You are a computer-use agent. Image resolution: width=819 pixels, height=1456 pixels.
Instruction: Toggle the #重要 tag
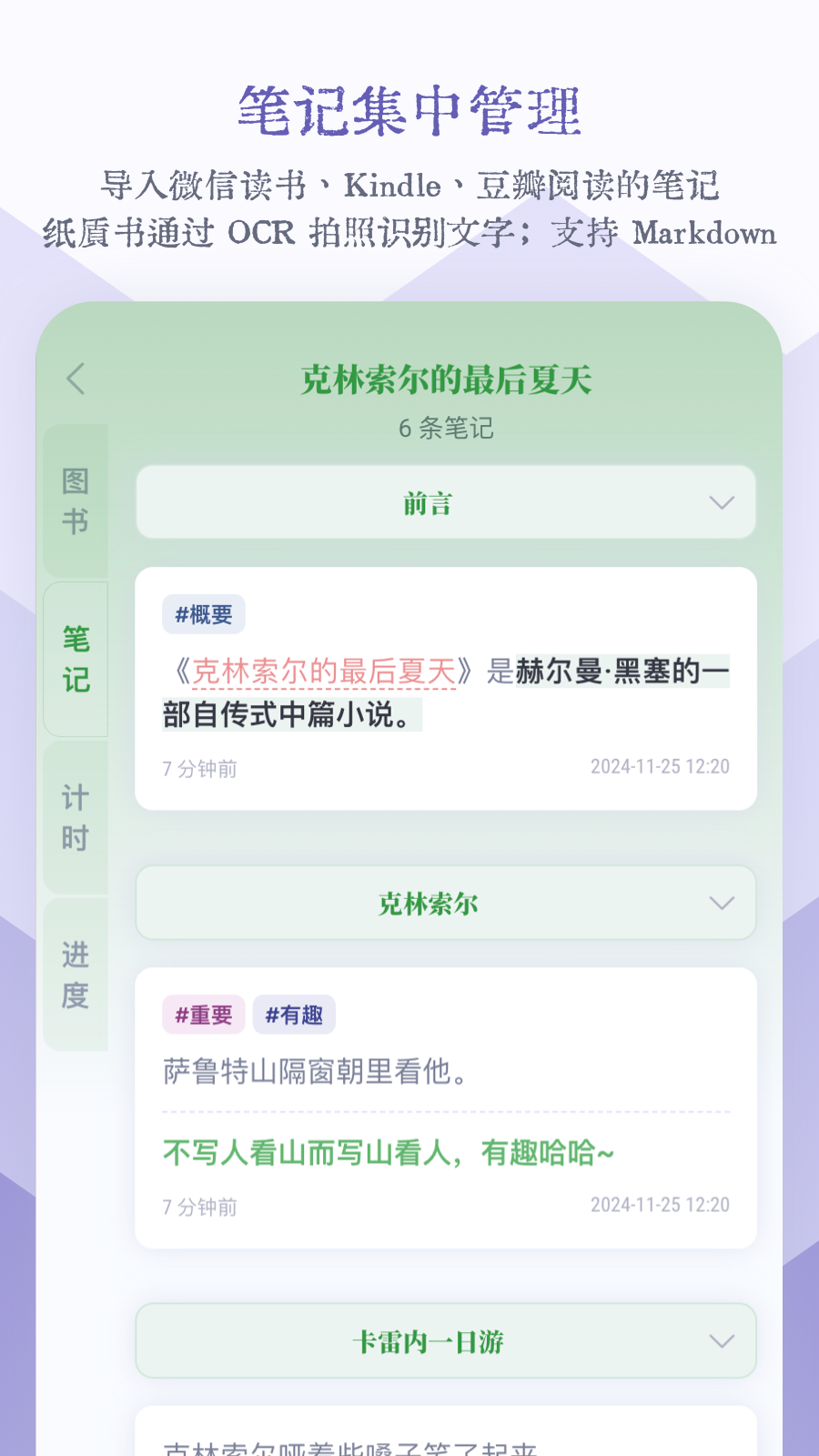pos(204,1015)
